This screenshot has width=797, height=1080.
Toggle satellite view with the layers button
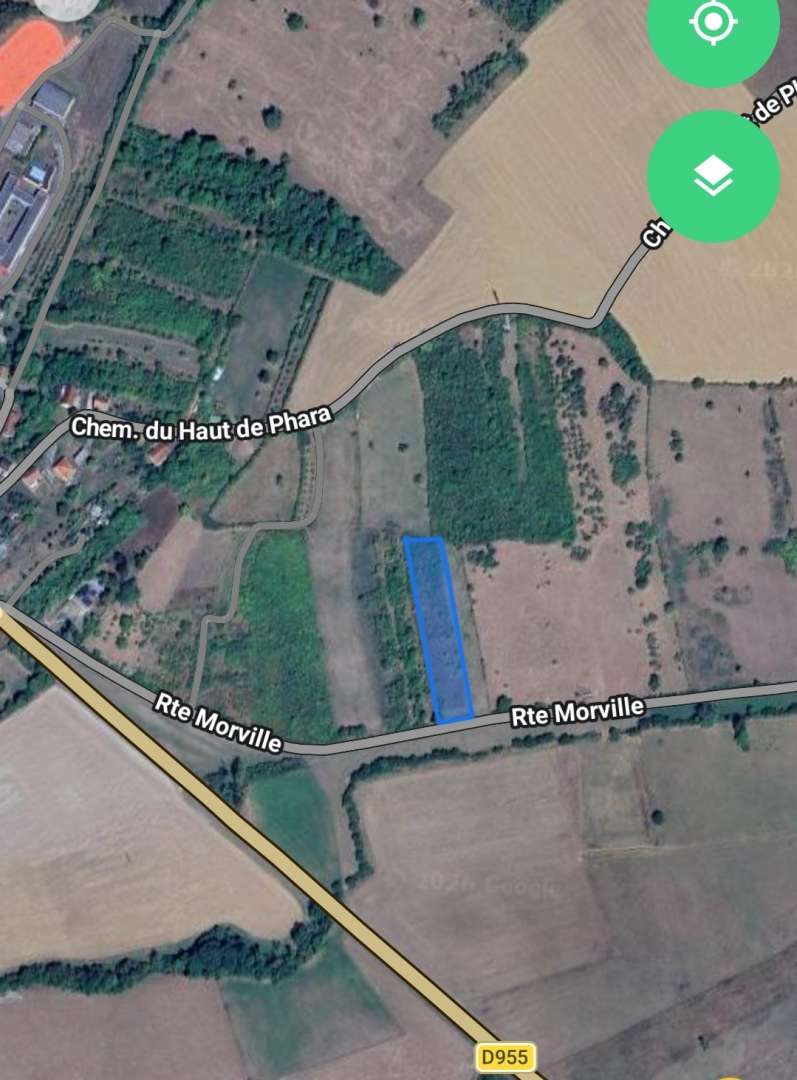coord(714,176)
